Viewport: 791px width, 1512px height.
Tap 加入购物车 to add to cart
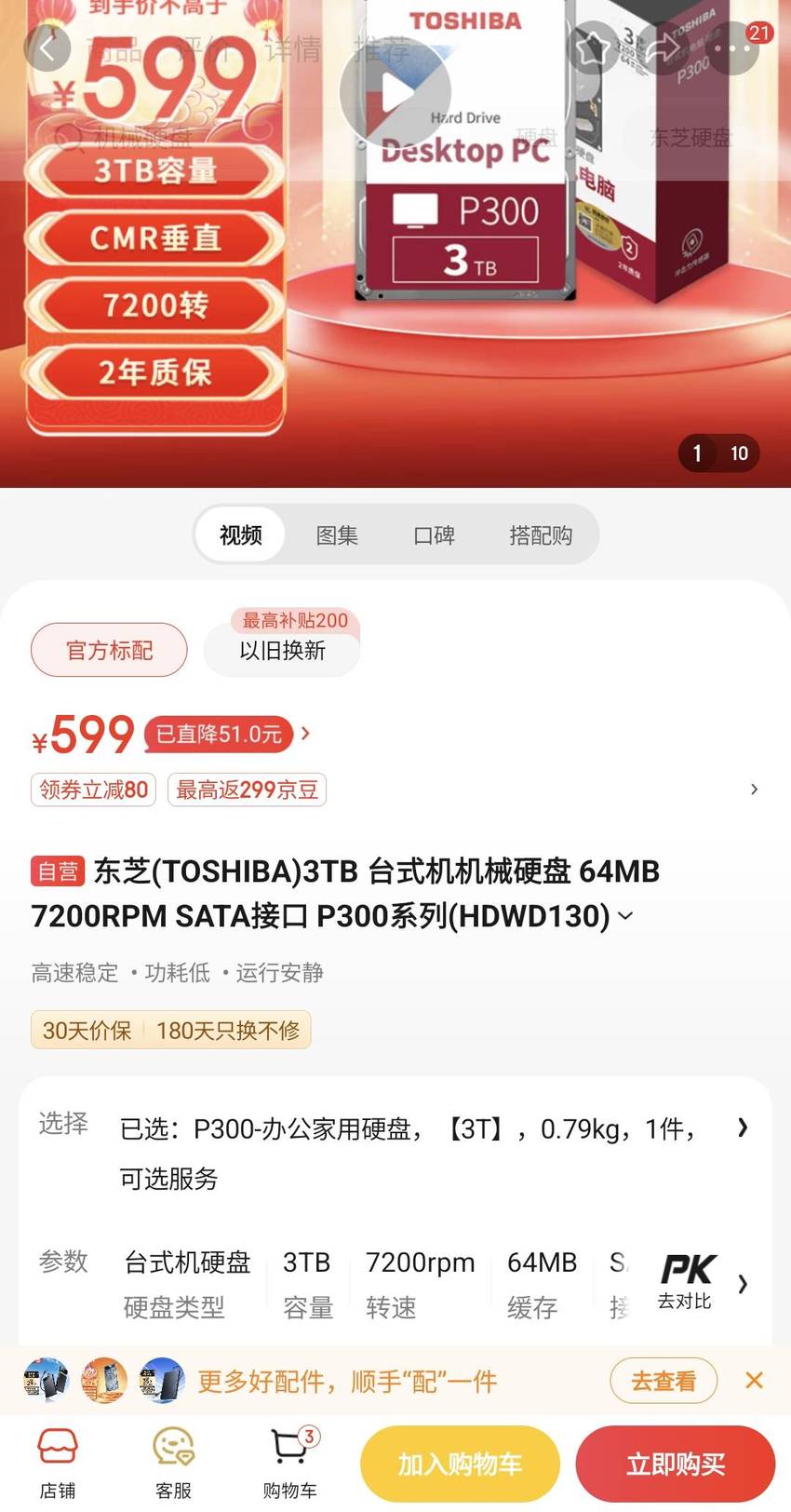(460, 1464)
